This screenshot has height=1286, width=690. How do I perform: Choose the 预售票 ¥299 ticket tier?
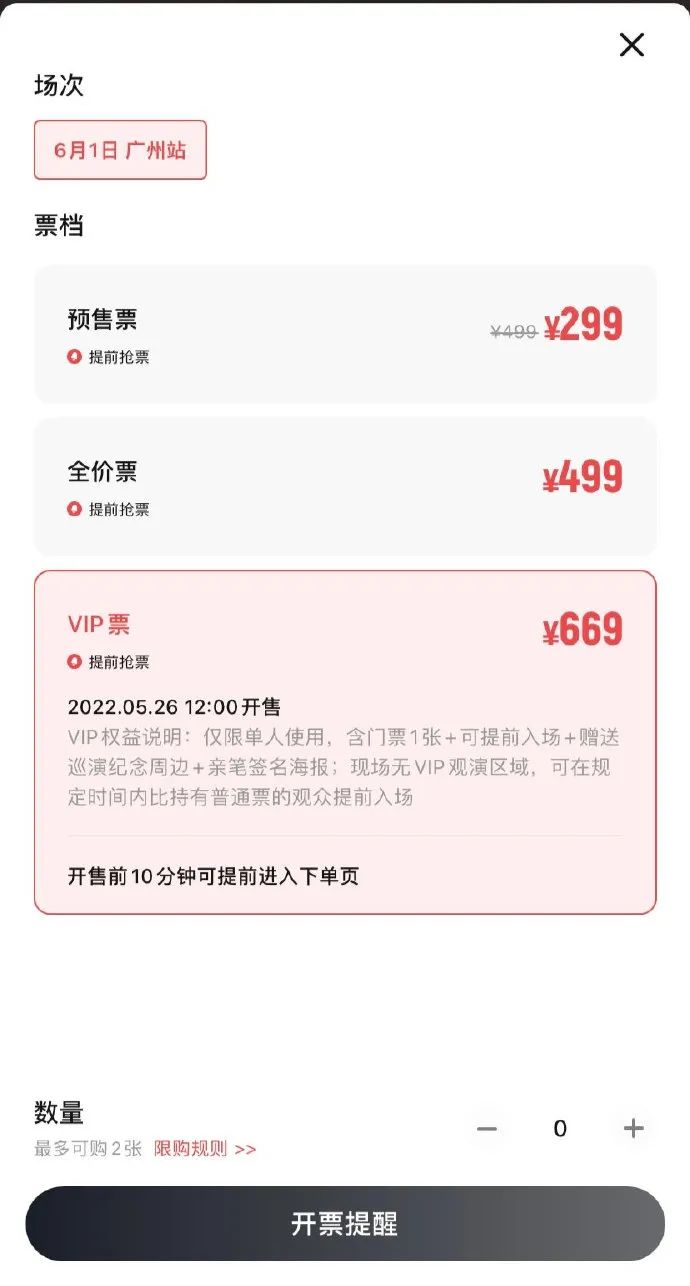[345, 334]
